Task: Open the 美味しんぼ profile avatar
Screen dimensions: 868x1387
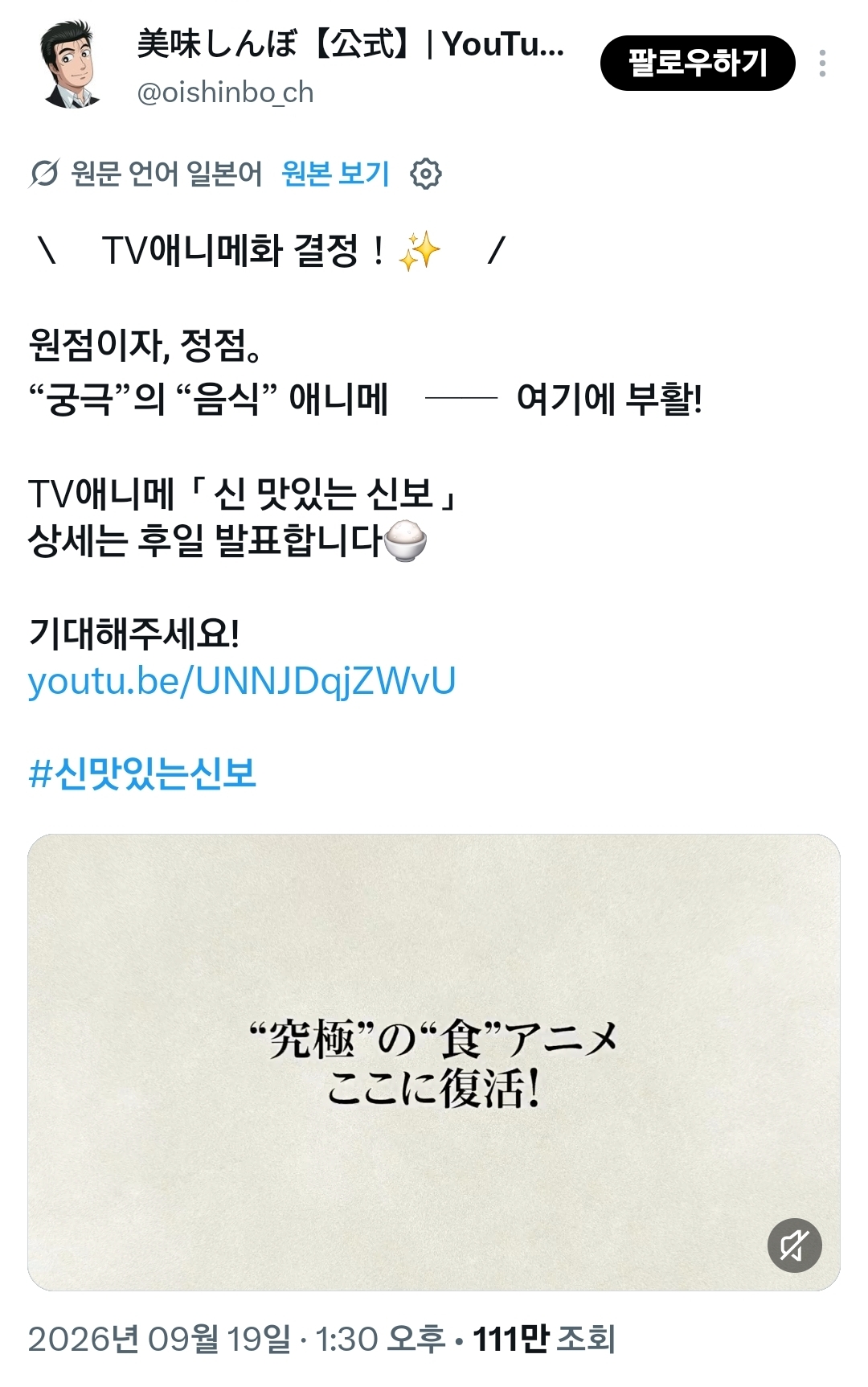Action: [71, 64]
